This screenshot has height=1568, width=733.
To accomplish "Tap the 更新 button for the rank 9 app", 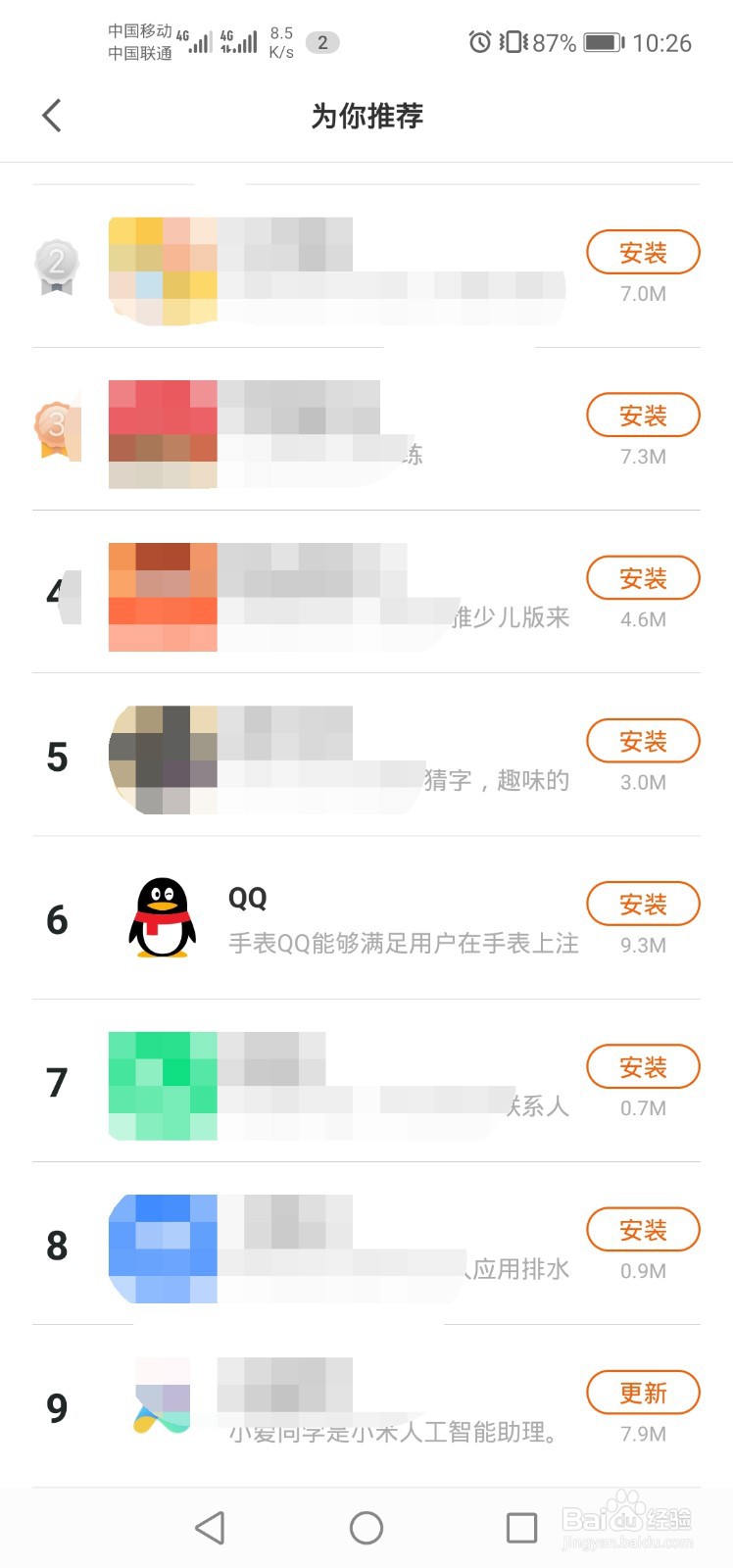I will [643, 1392].
